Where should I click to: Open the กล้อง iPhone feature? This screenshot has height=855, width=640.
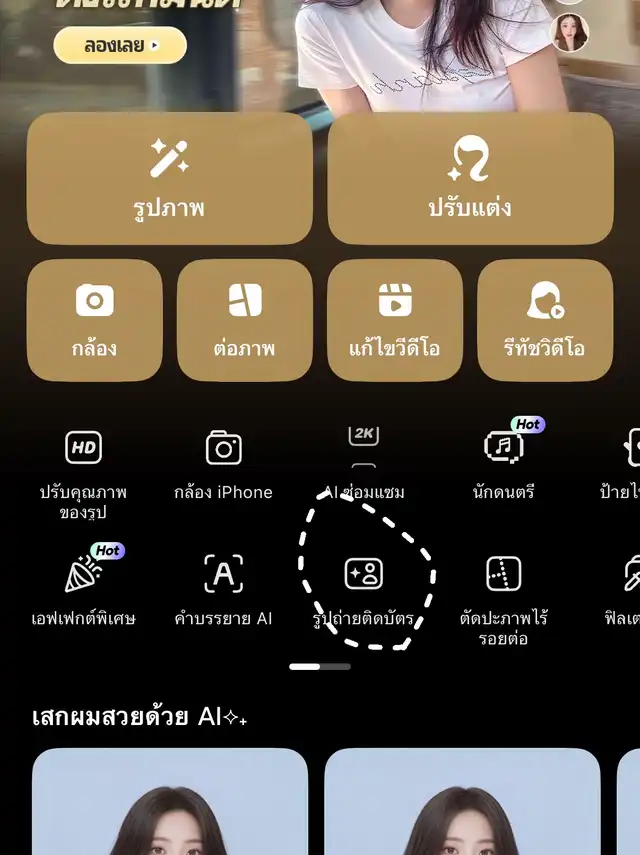point(224,465)
